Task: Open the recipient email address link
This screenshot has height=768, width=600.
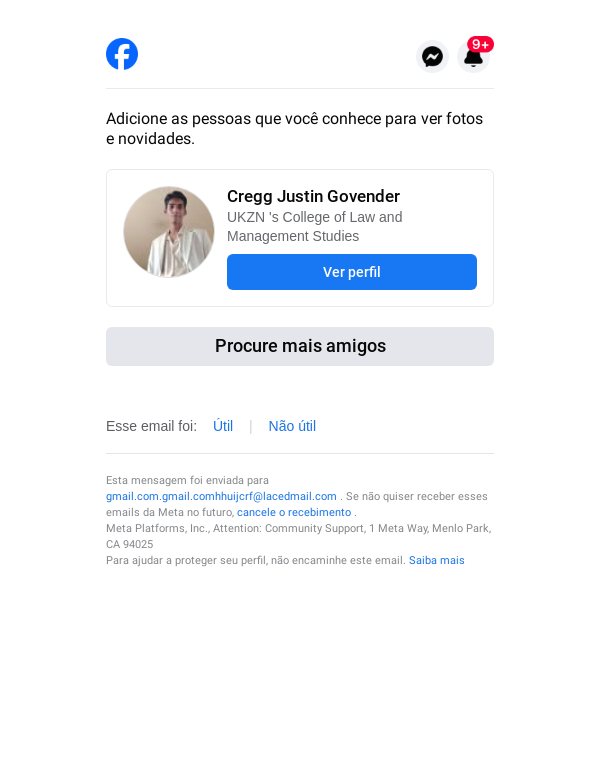Action: click(x=221, y=496)
